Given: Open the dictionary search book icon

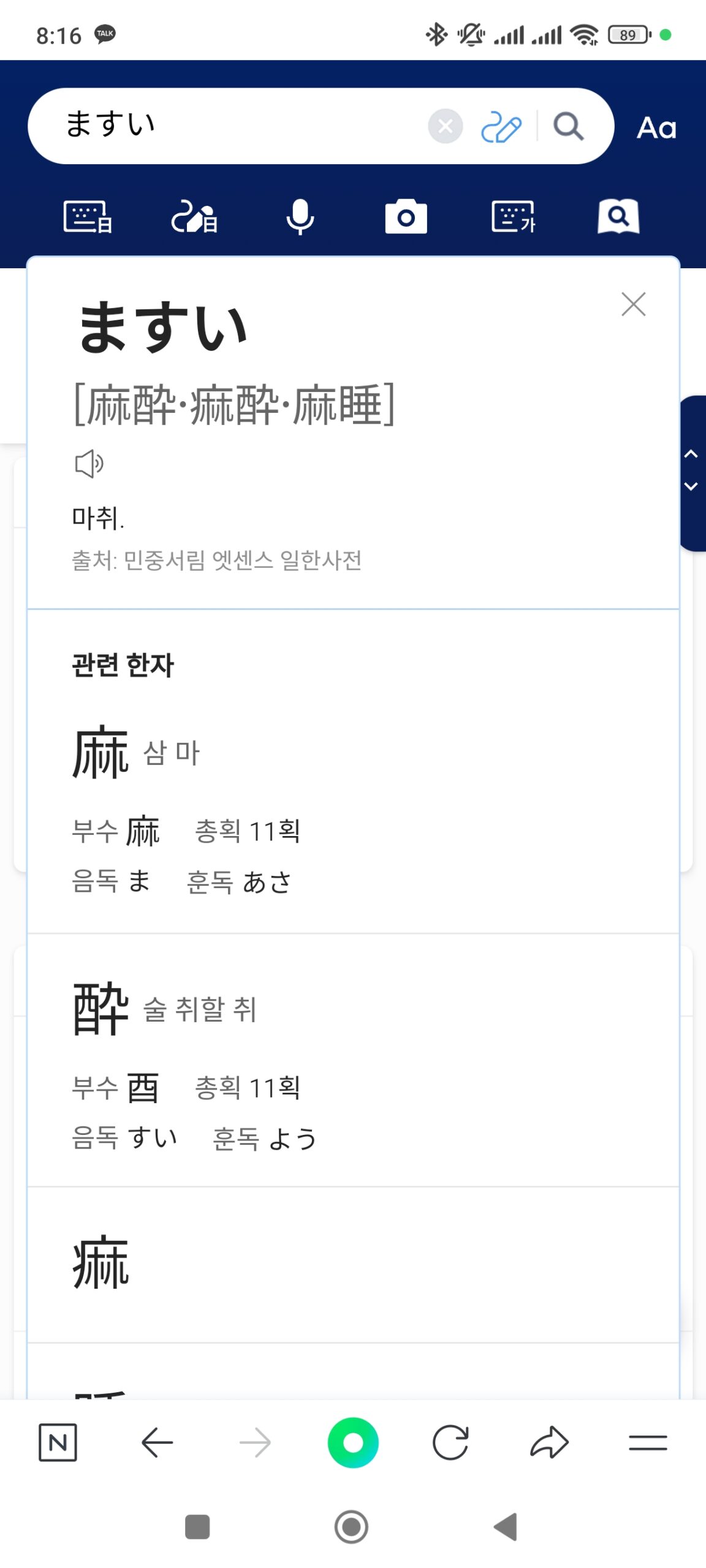Looking at the screenshot, I should 618,217.
